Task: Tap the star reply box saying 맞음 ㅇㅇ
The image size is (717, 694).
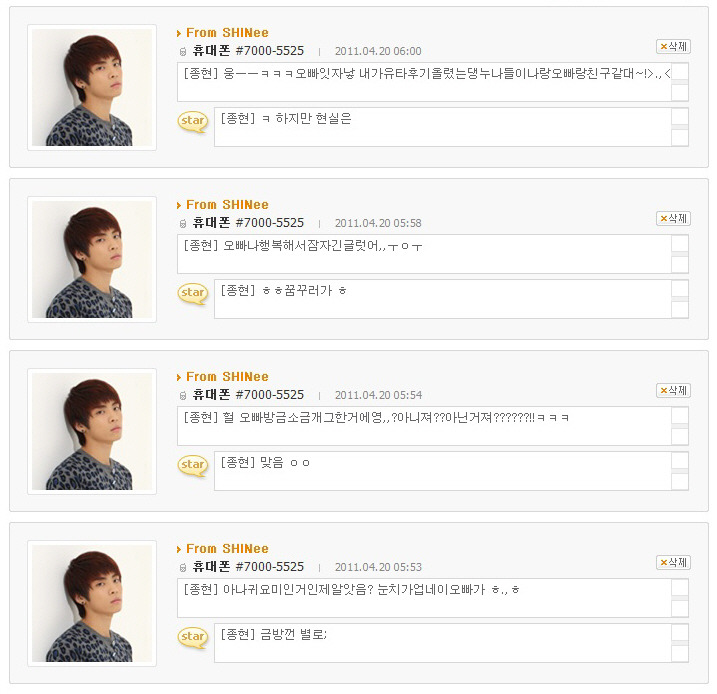Action: 440,471
